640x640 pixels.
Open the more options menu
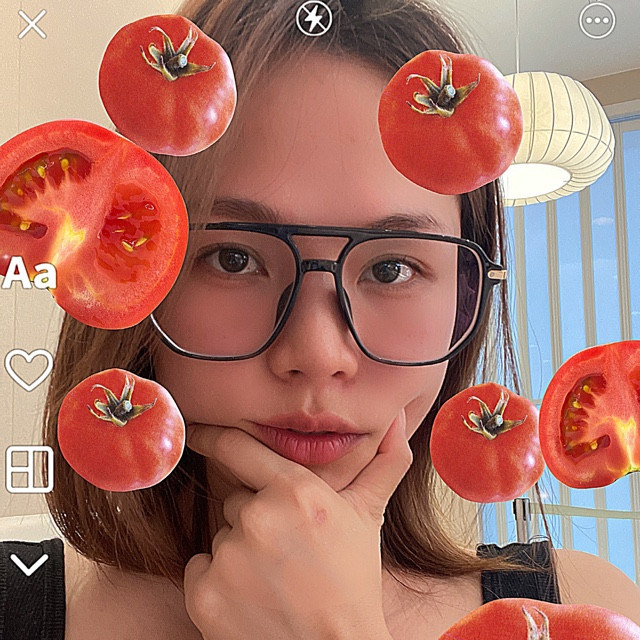(x=597, y=20)
